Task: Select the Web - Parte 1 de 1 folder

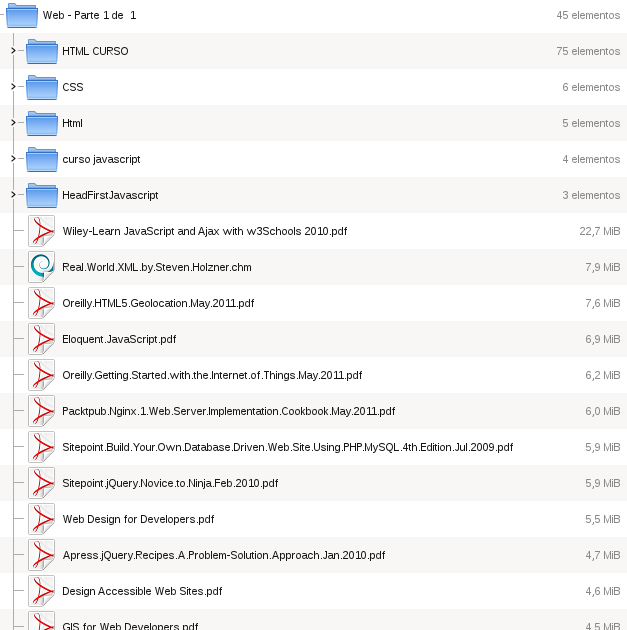Action: click(x=89, y=16)
